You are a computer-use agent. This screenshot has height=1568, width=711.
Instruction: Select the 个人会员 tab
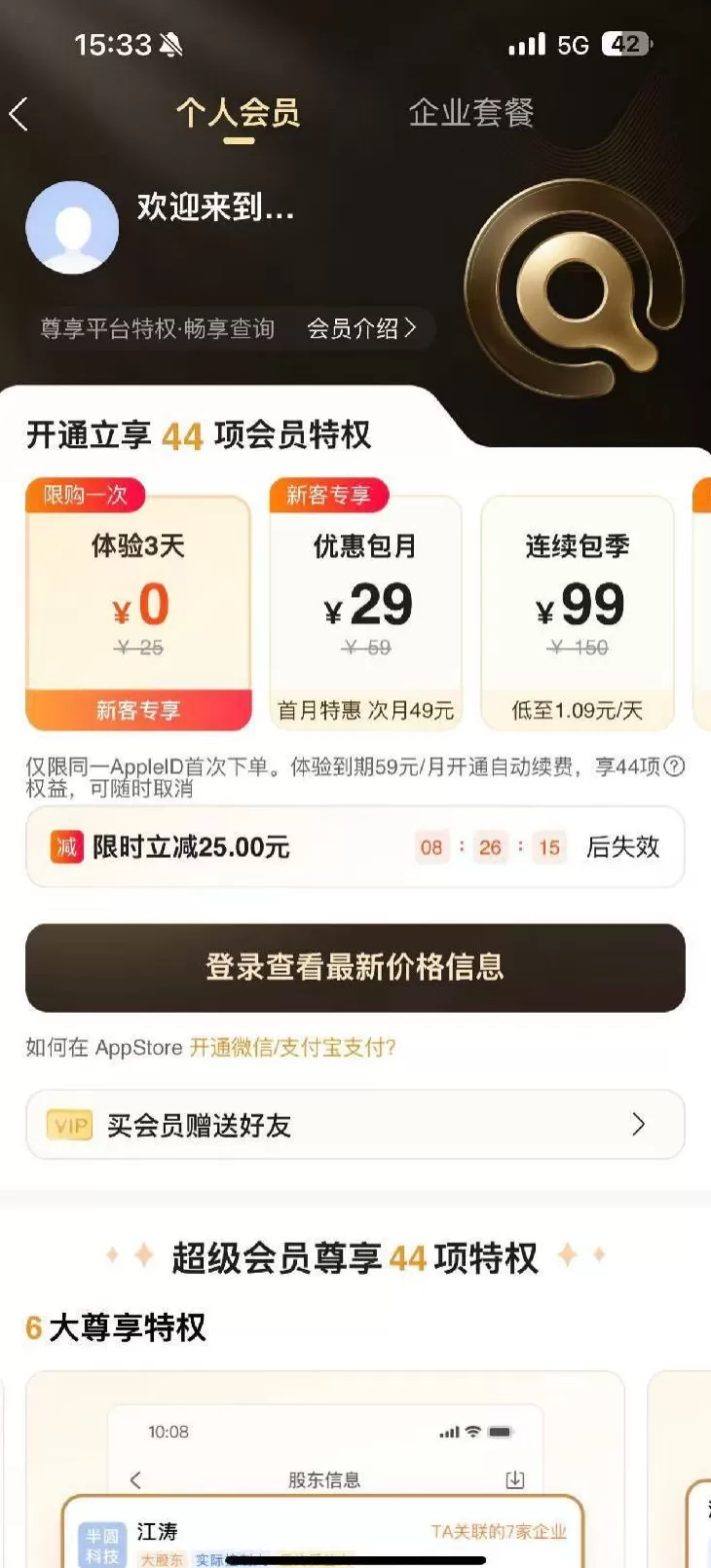pos(237,113)
